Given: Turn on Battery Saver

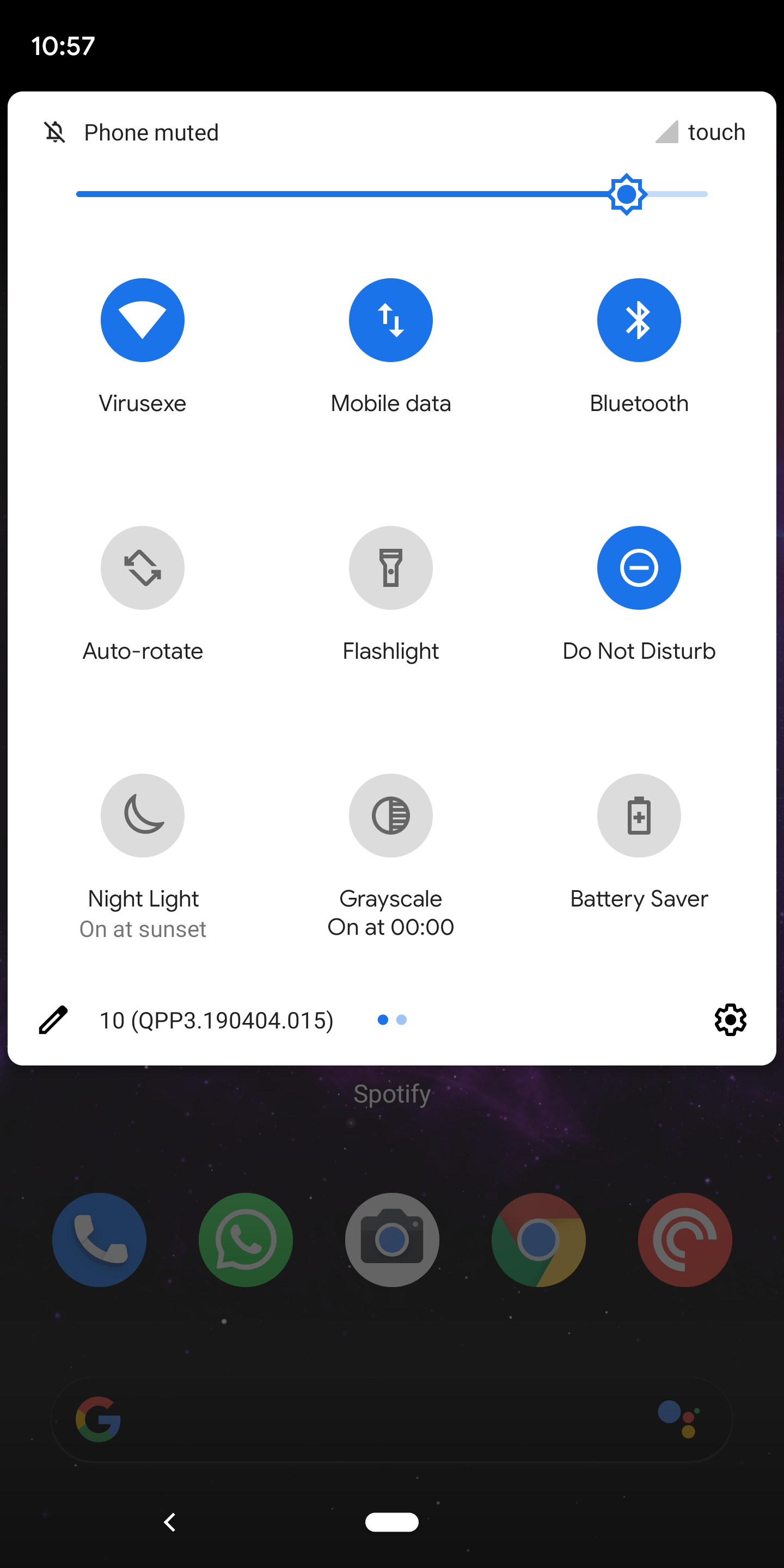Looking at the screenshot, I should 639,816.
